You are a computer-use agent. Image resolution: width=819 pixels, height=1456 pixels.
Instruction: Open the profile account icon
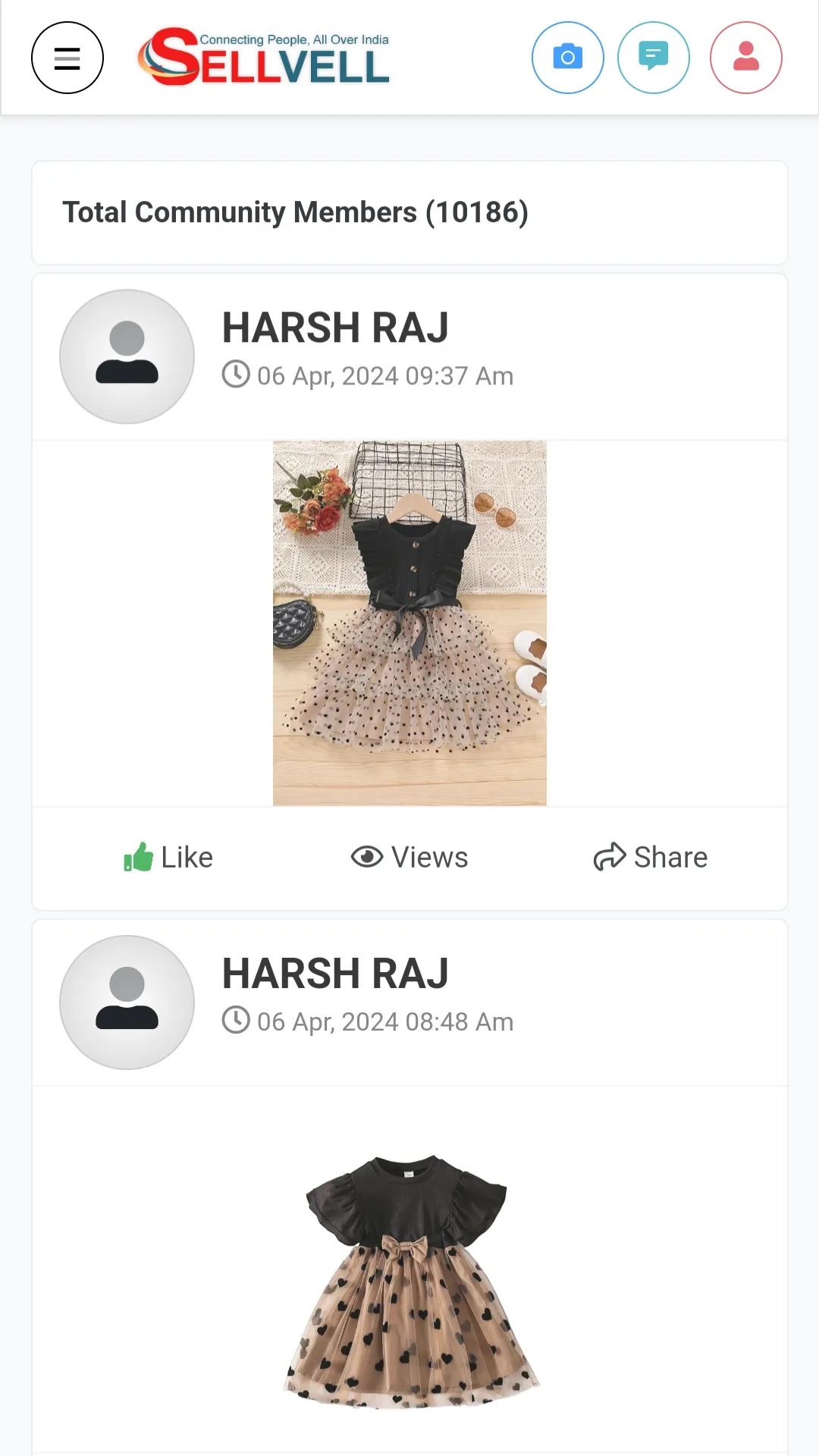745,58
